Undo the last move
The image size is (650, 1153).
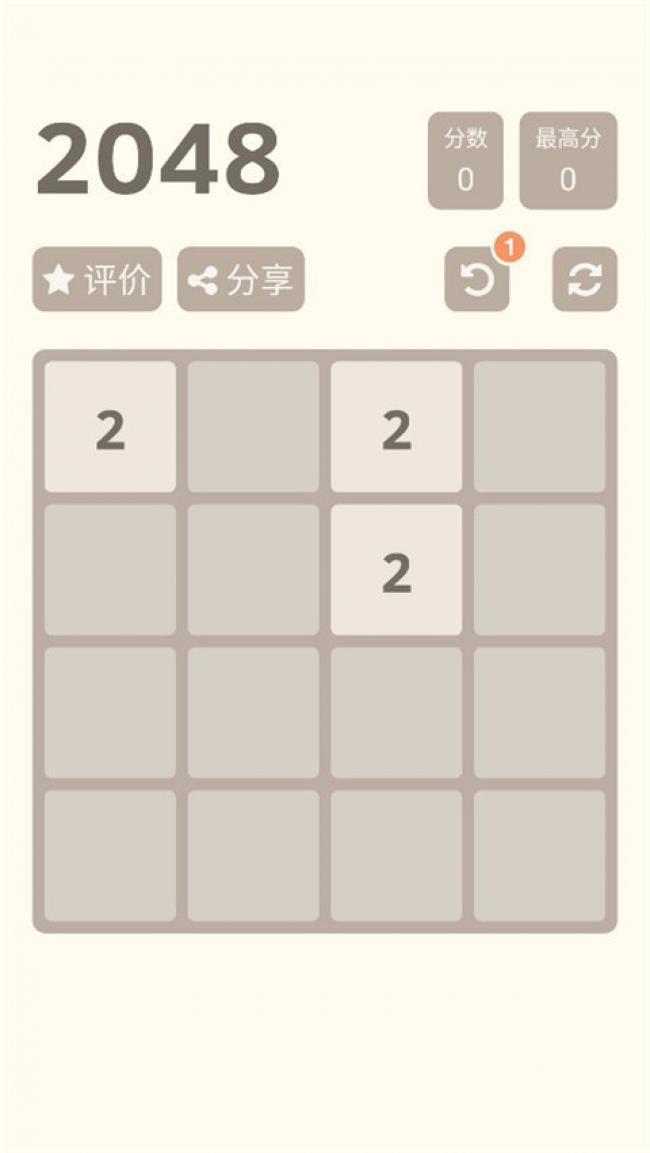(x=477, y=279)
